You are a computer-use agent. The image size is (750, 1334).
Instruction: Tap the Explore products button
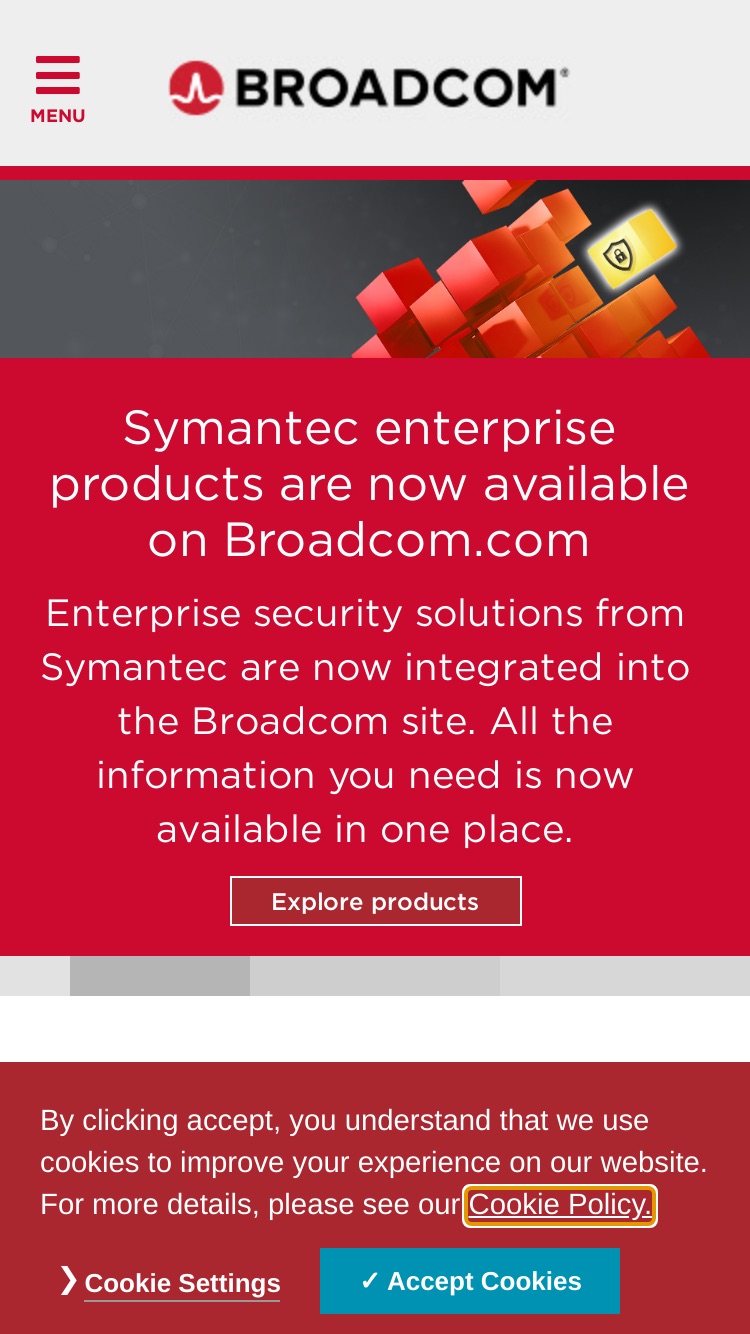point(376,901)
